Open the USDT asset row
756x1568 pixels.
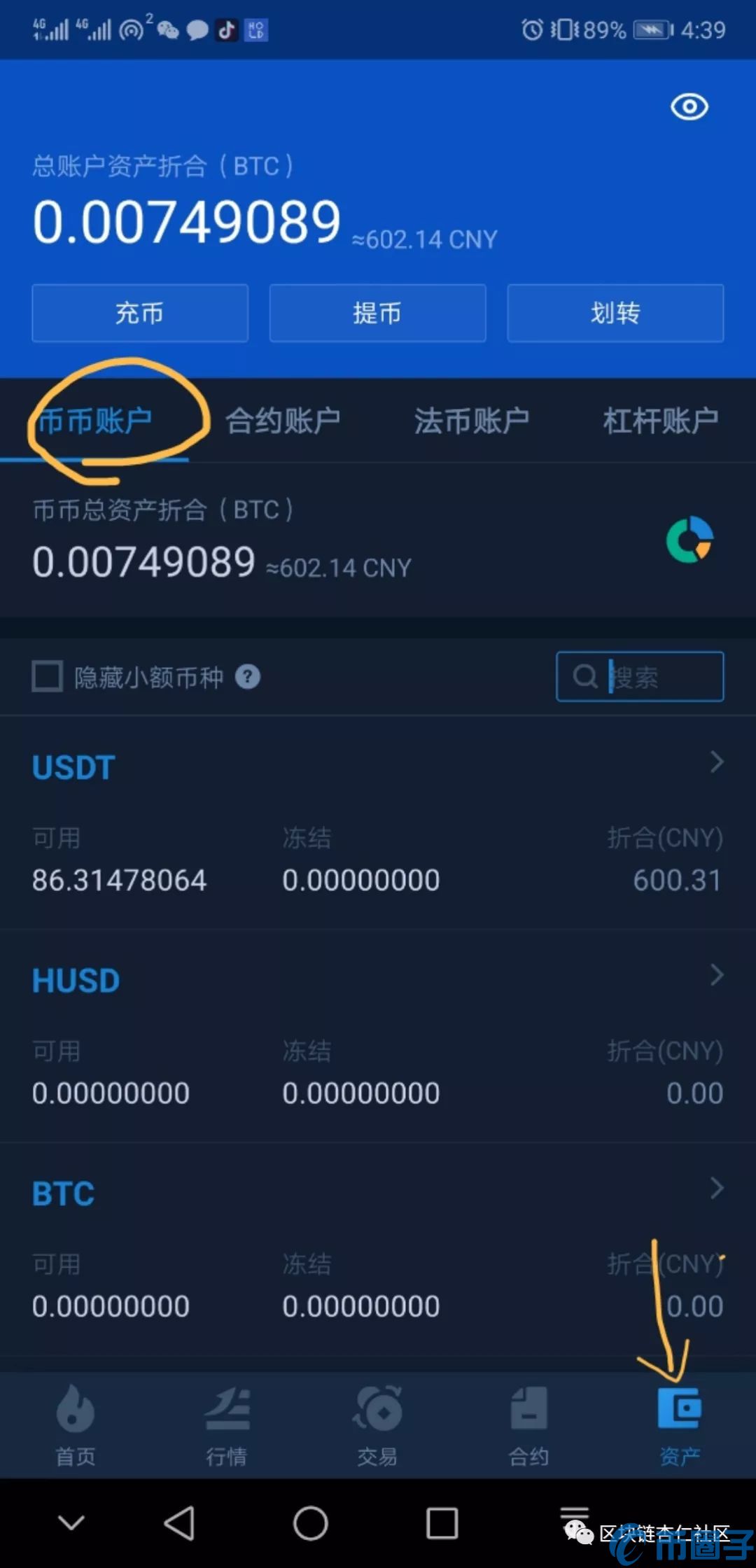(378, 766)
